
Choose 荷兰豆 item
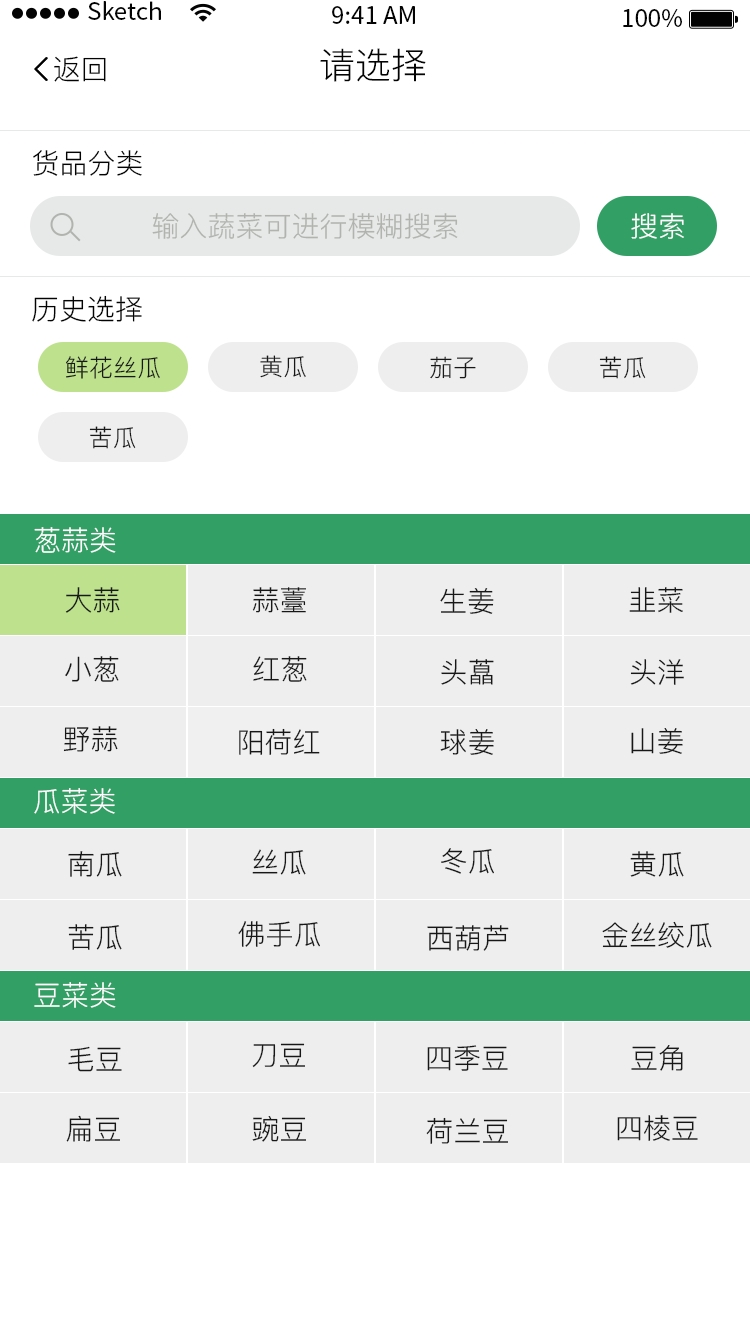point(468,1130)
